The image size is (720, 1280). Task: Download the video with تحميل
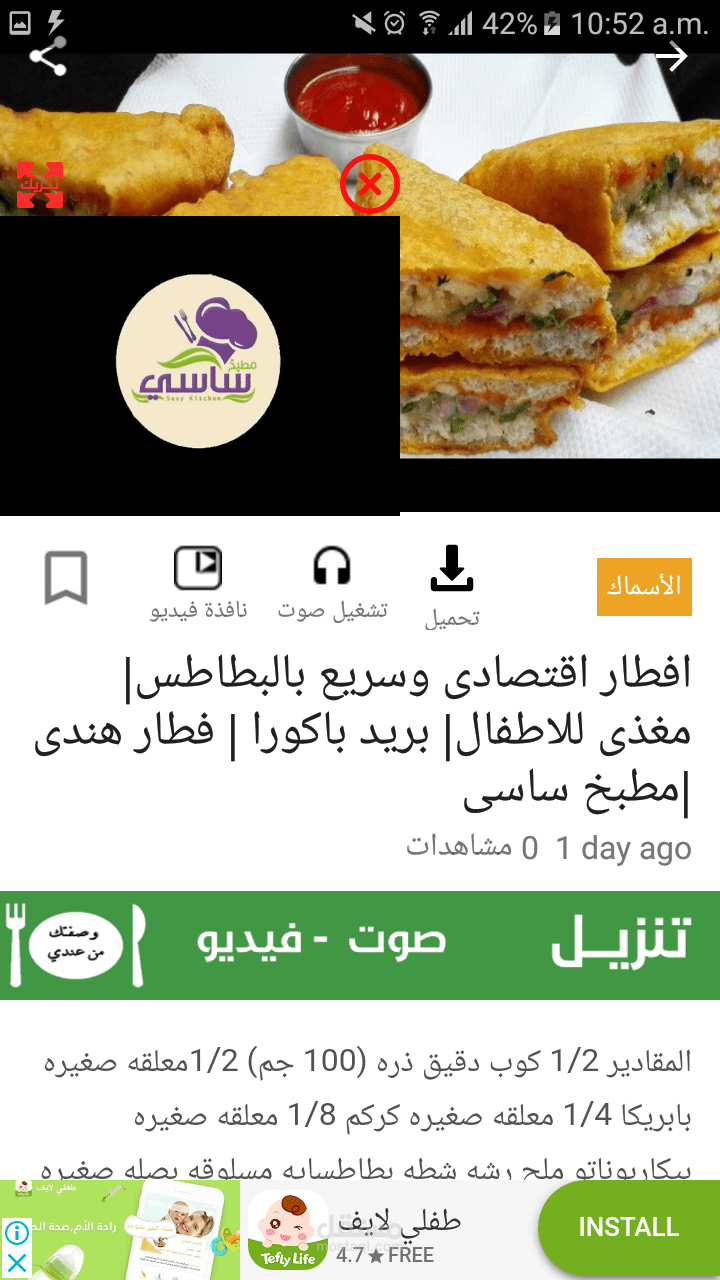coord(452,584)
